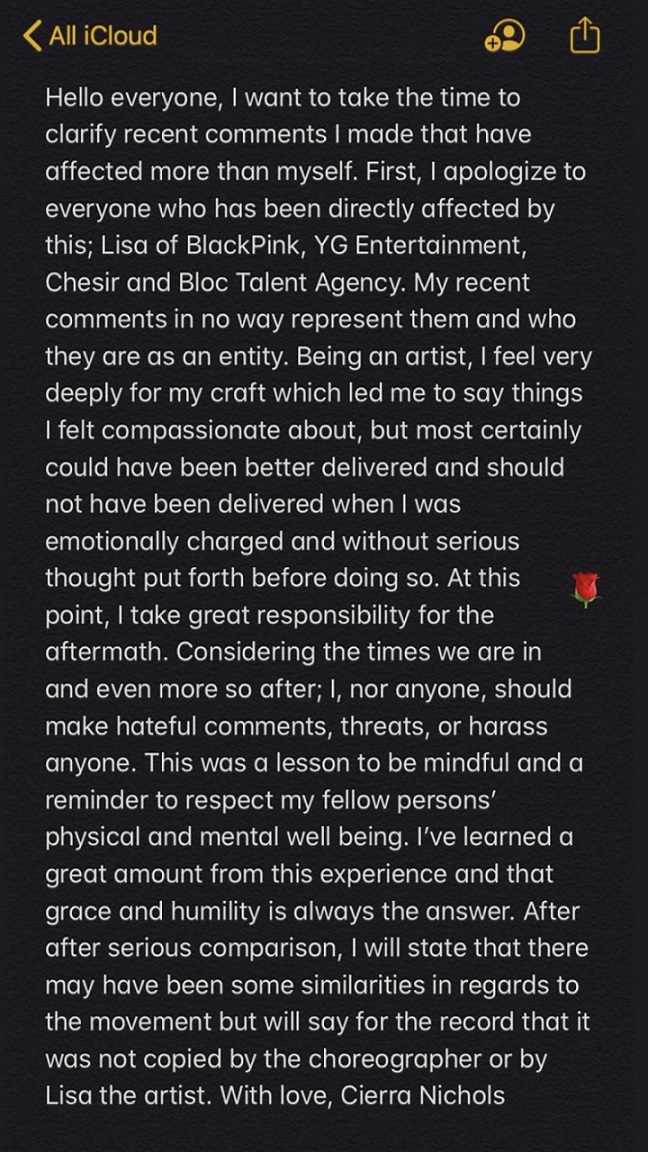Open the add people collaboration icon
648x1152 pixels.
coord(505,37)
